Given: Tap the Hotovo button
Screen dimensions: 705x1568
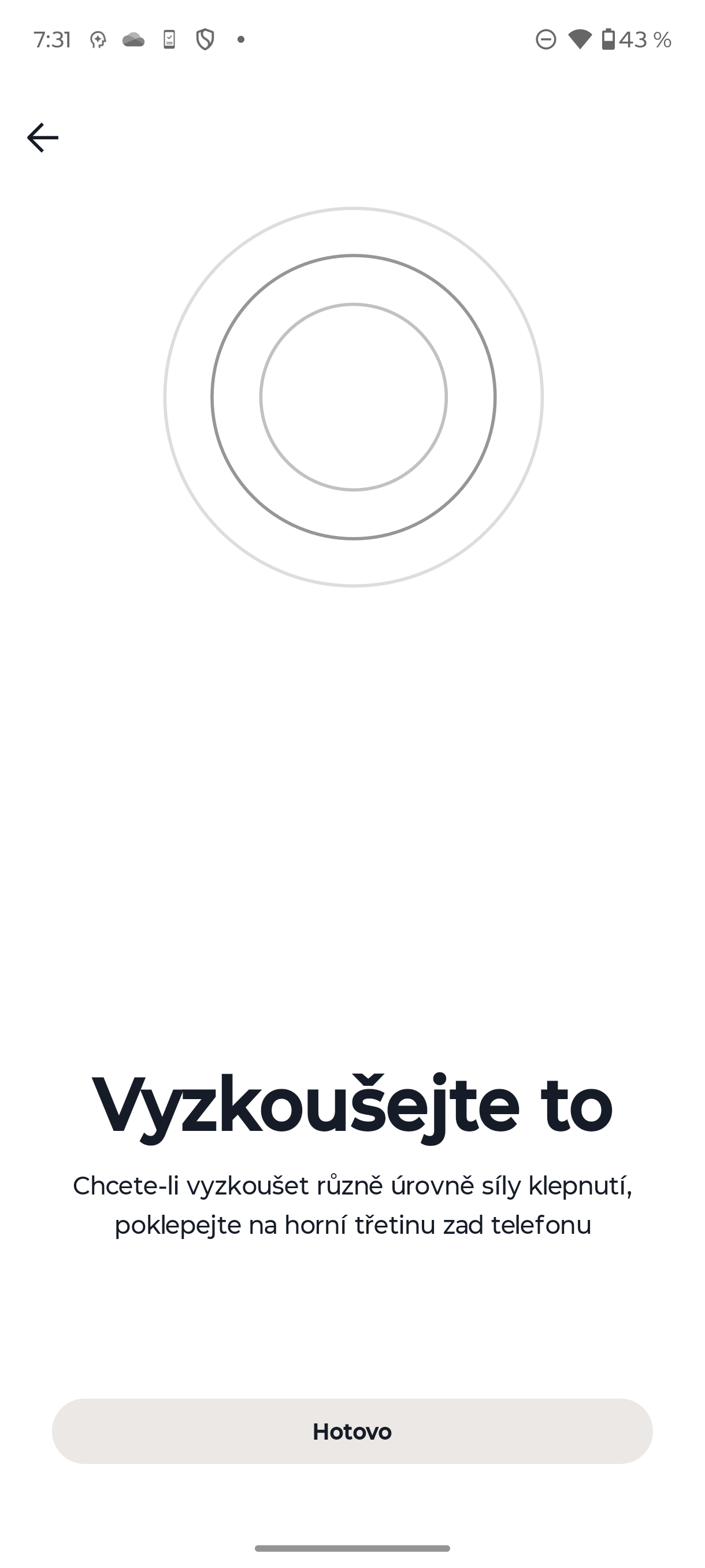Looking at the screenshot, I should [x=352, y=1431].
